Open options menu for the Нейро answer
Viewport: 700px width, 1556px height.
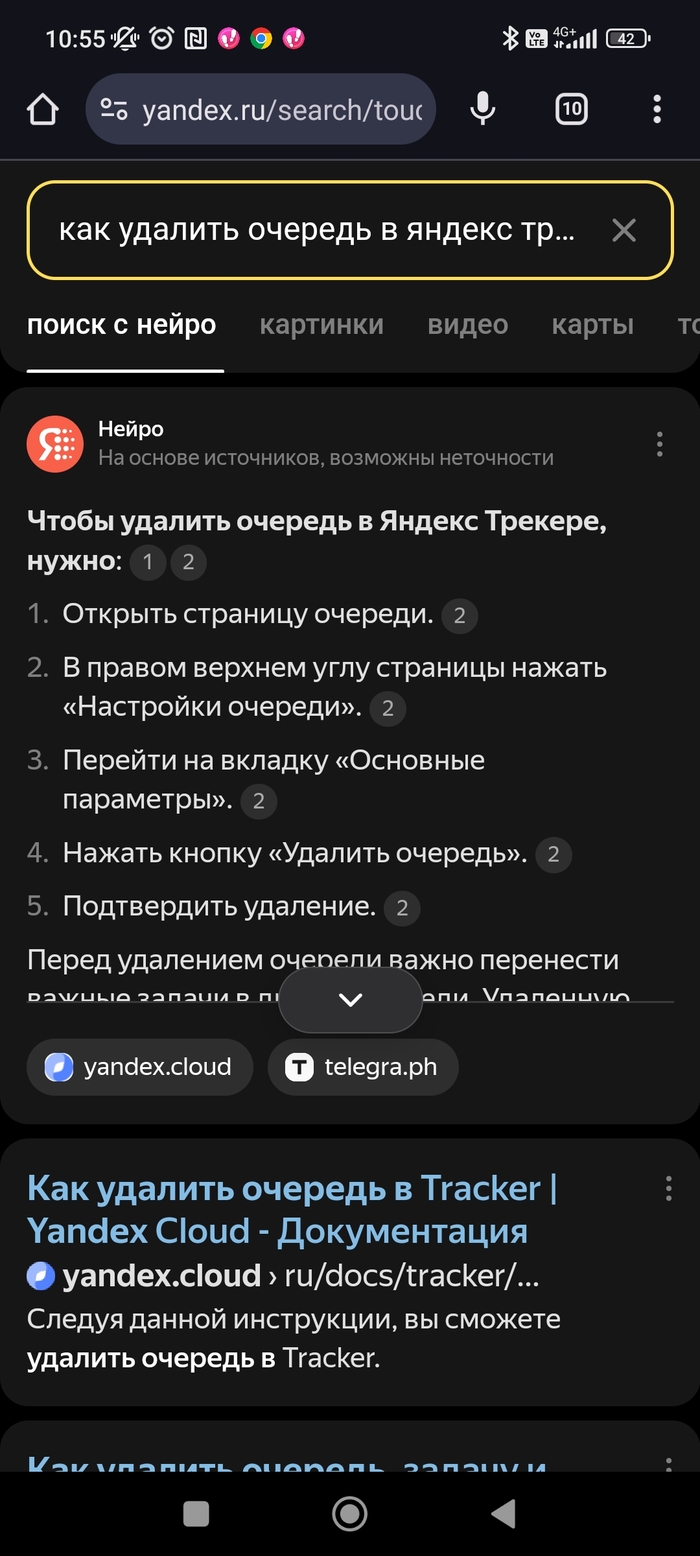(x=659, y=444)
